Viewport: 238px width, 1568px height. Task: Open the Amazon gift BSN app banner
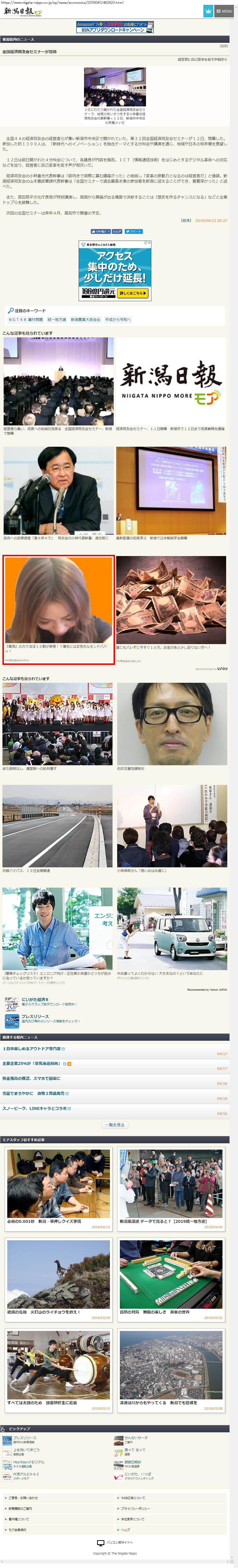tap(115, 27)
